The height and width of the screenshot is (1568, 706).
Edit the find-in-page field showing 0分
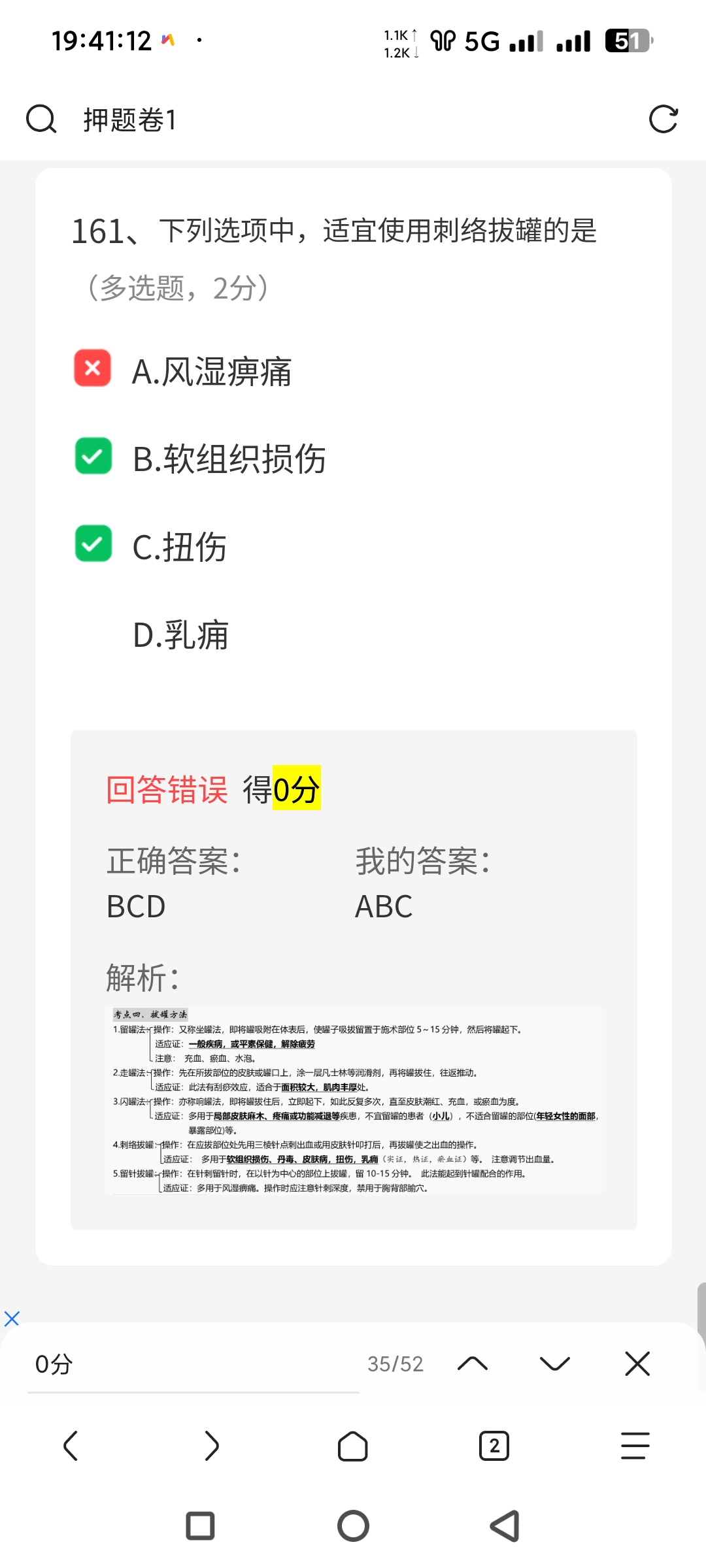[x=190, y=1364]
